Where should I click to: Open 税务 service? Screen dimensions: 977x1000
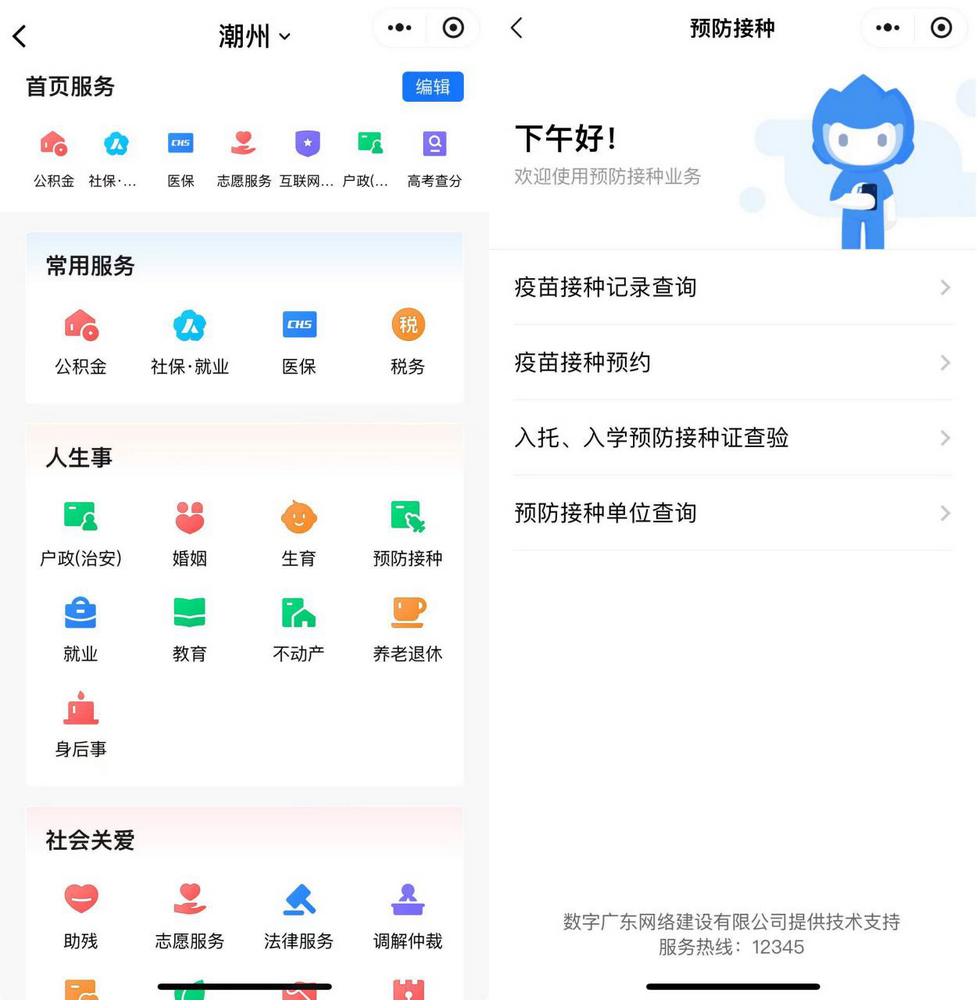(x=407, y=340)
